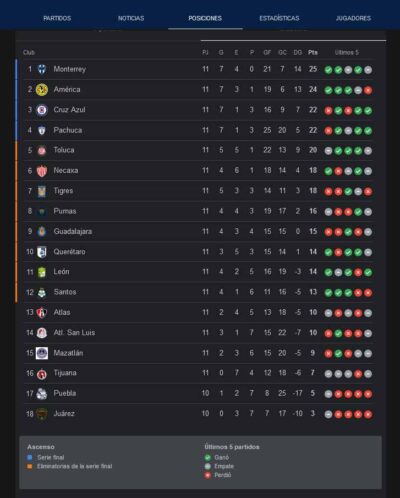The width and height of the screenshot is (400, 498).
Task: Select Tigres in the standings
Action: point(198,191)
